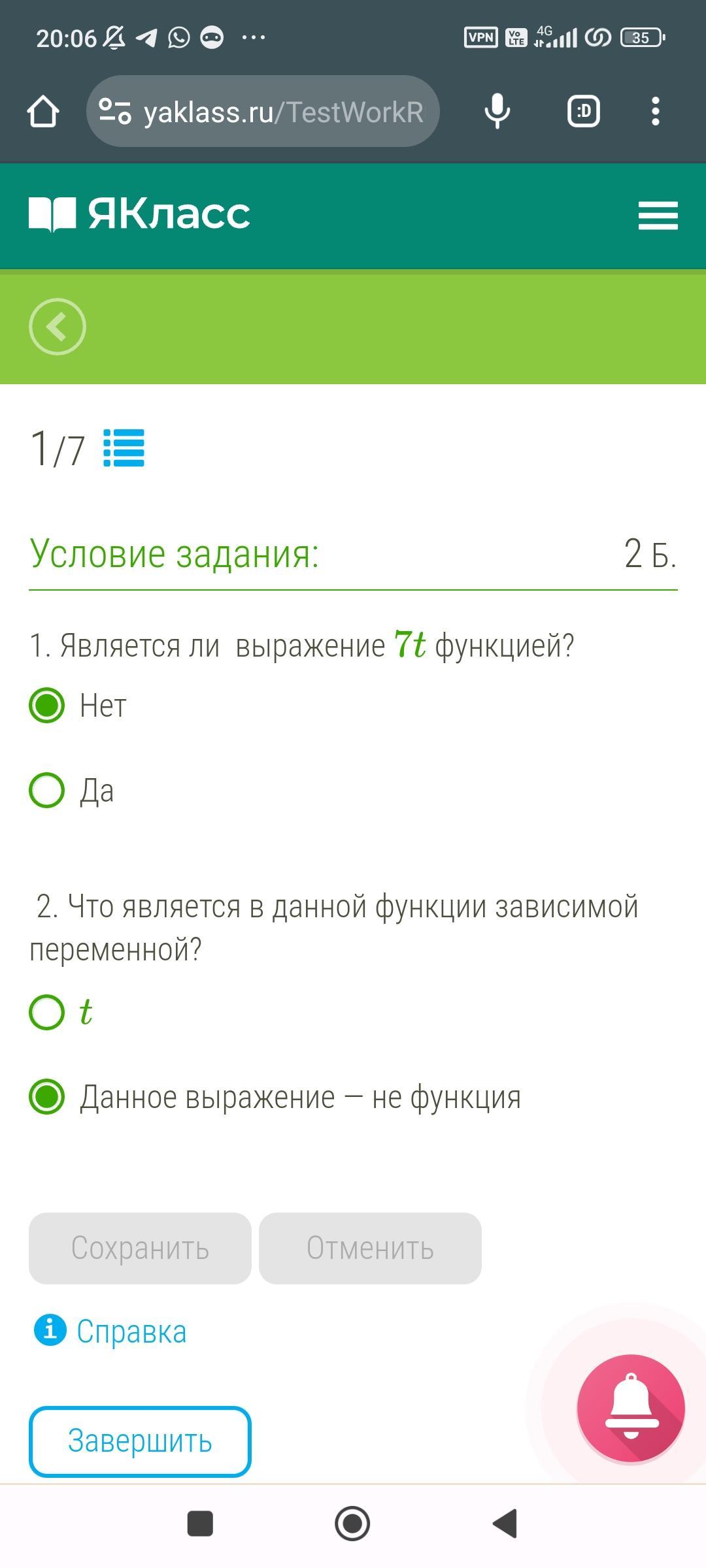Go back using the system back button
The height and width of the screenshot is (1568, 706).
(505, 1524)
